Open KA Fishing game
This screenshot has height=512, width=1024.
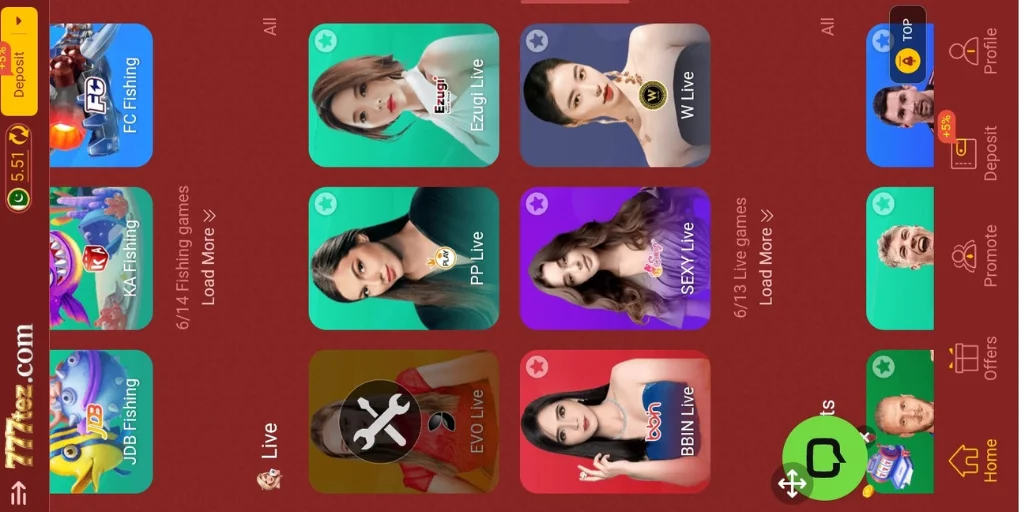tap(101, 258)
